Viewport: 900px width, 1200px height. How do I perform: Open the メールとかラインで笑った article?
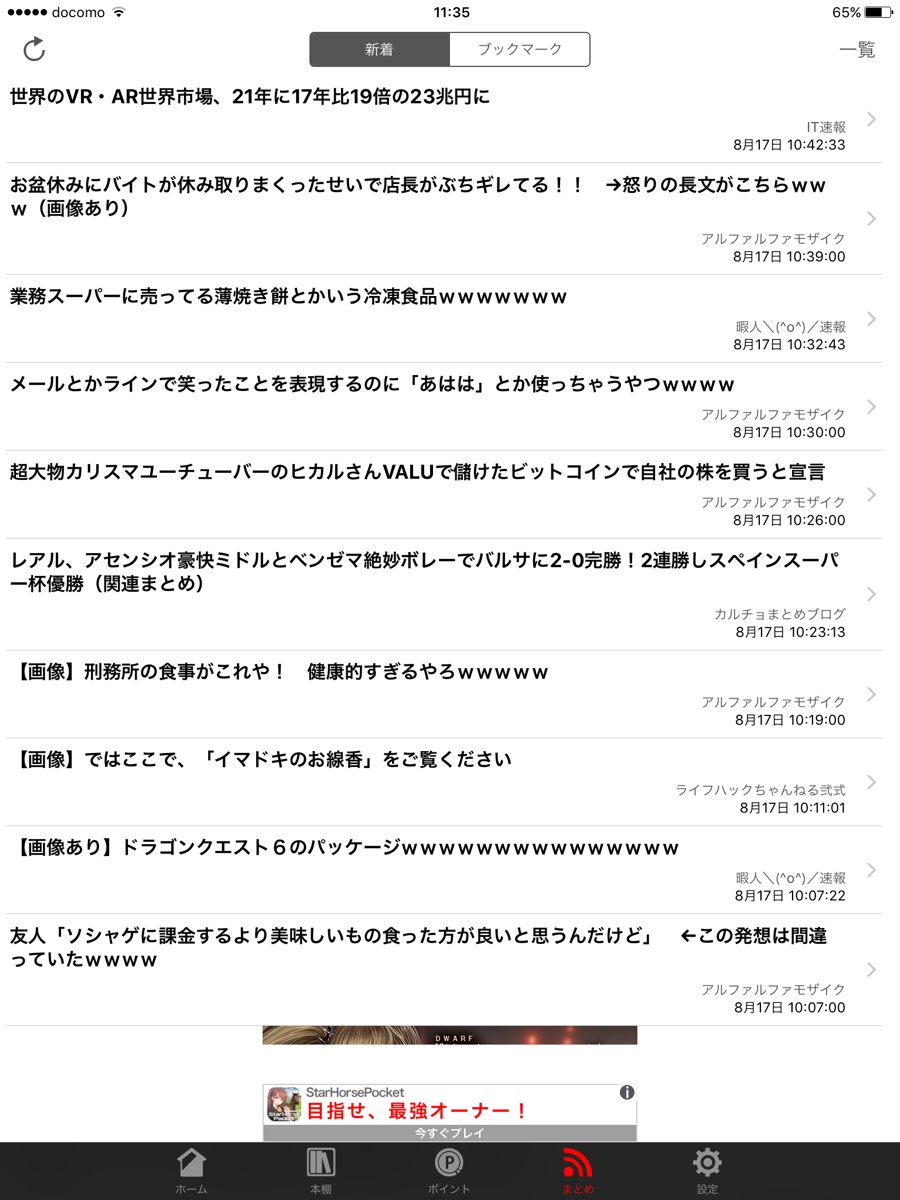[x=440, y=406]
